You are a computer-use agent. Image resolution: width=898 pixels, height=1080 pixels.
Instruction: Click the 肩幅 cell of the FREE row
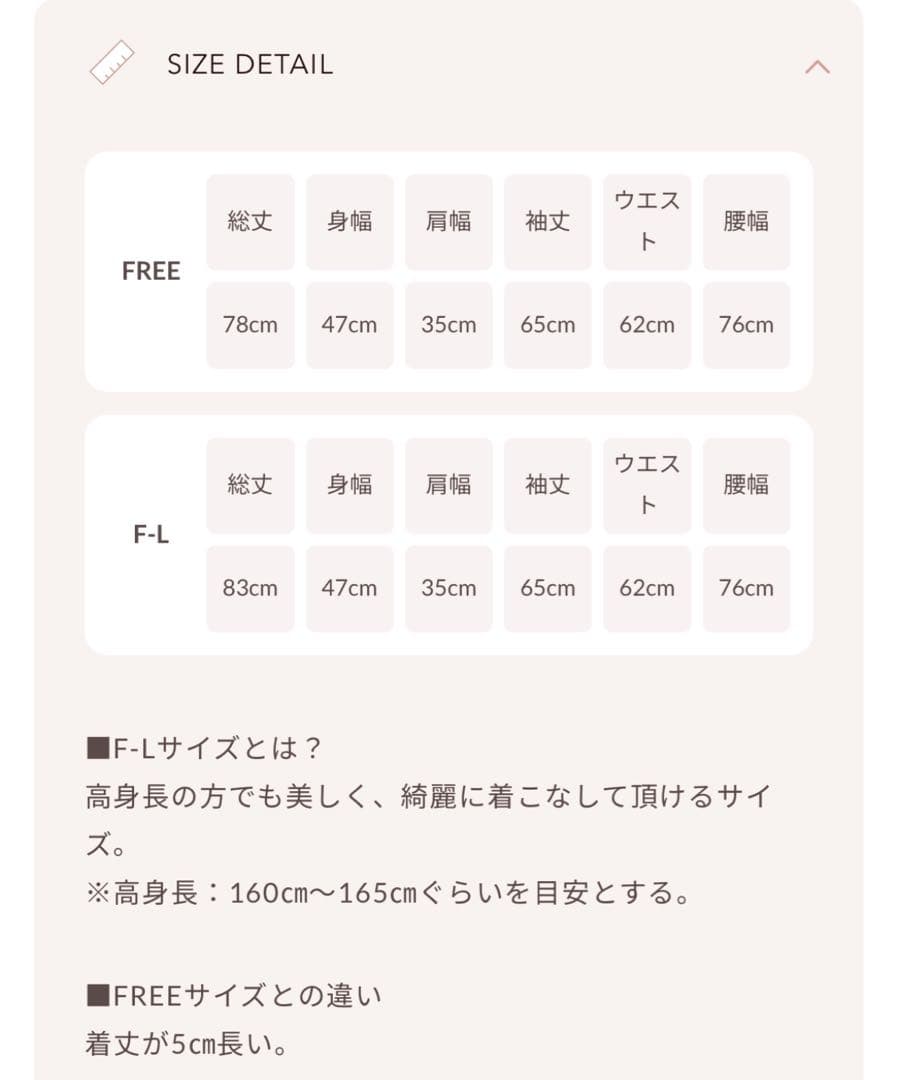click(x=448, y=221)
